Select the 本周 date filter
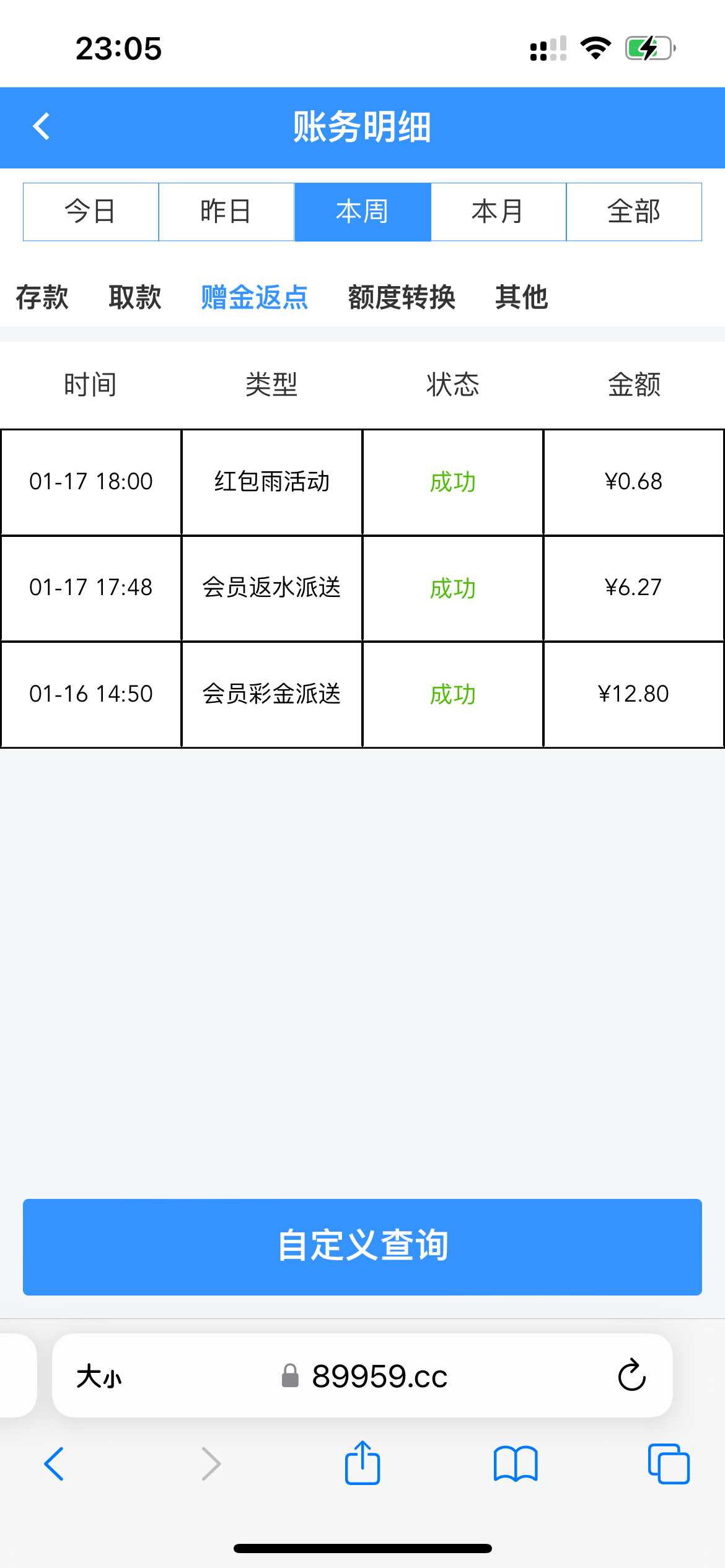Image resolution: width=725 pixels, height=1568 pixels. pos(362,212)
